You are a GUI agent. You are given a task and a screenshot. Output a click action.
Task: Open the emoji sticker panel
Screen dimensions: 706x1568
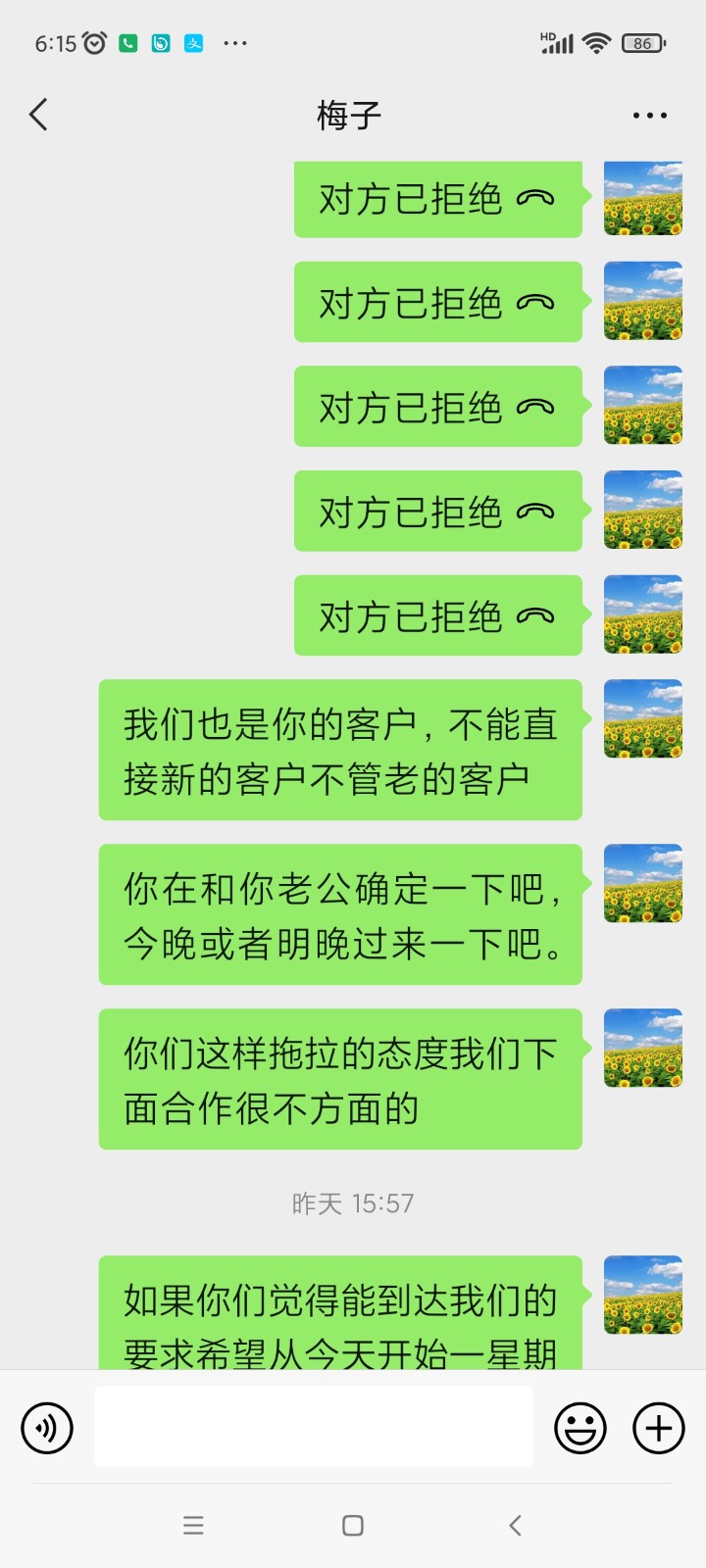(x=580, y=1428)
